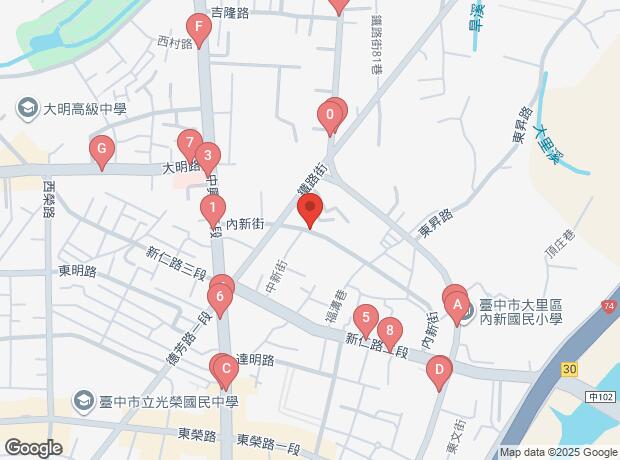This screenshot has width=620, height=460.
Task: Select the unlabeled red center pin
Action: point(310,211)
